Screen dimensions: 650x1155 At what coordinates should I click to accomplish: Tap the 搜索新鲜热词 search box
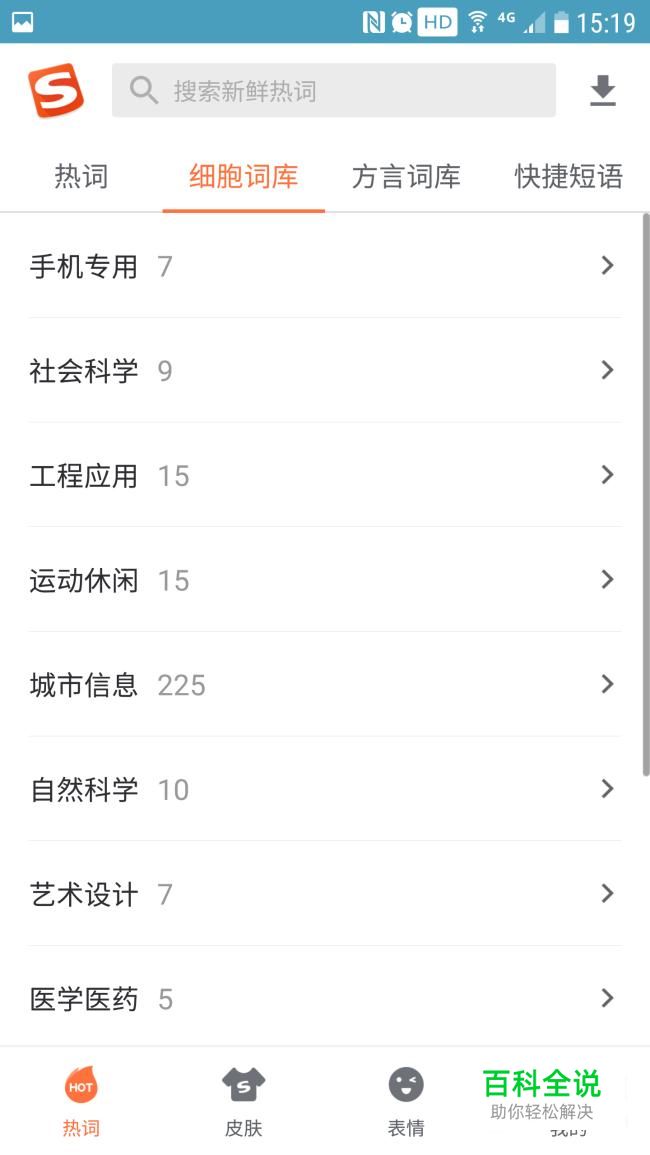(334, 90)
